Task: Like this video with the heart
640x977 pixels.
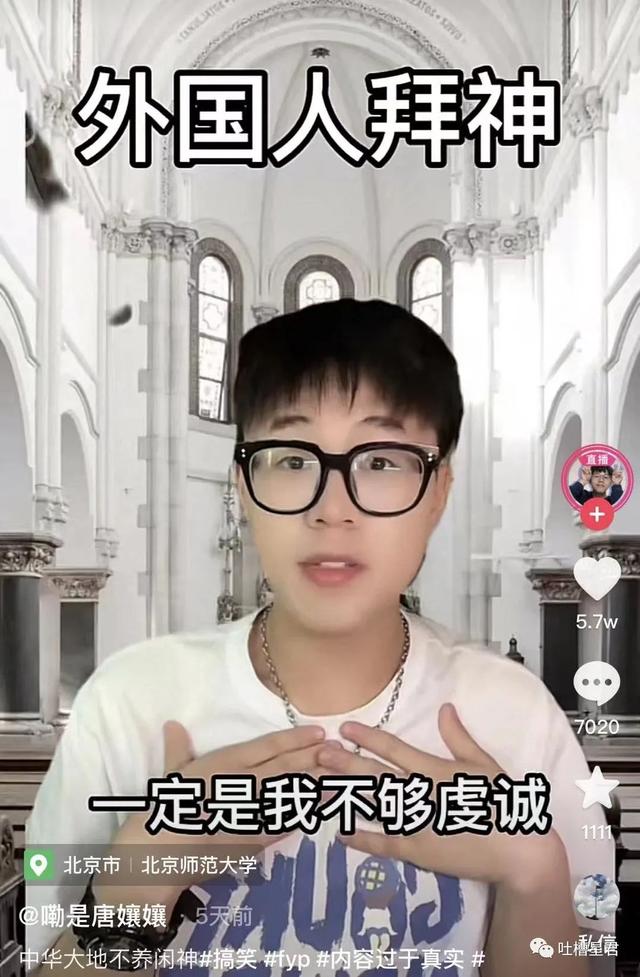Action: [x=597, y=579]
